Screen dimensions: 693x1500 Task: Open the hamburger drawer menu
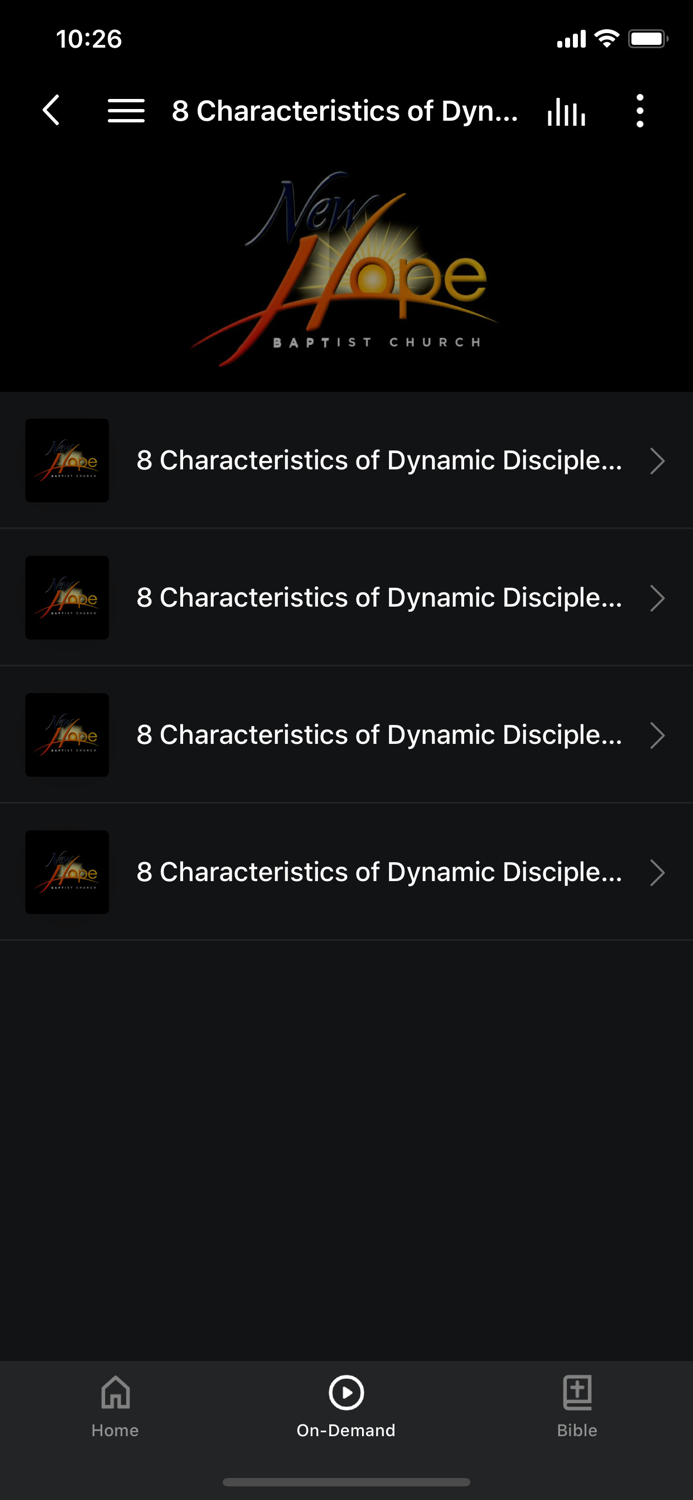coord(126,110)
